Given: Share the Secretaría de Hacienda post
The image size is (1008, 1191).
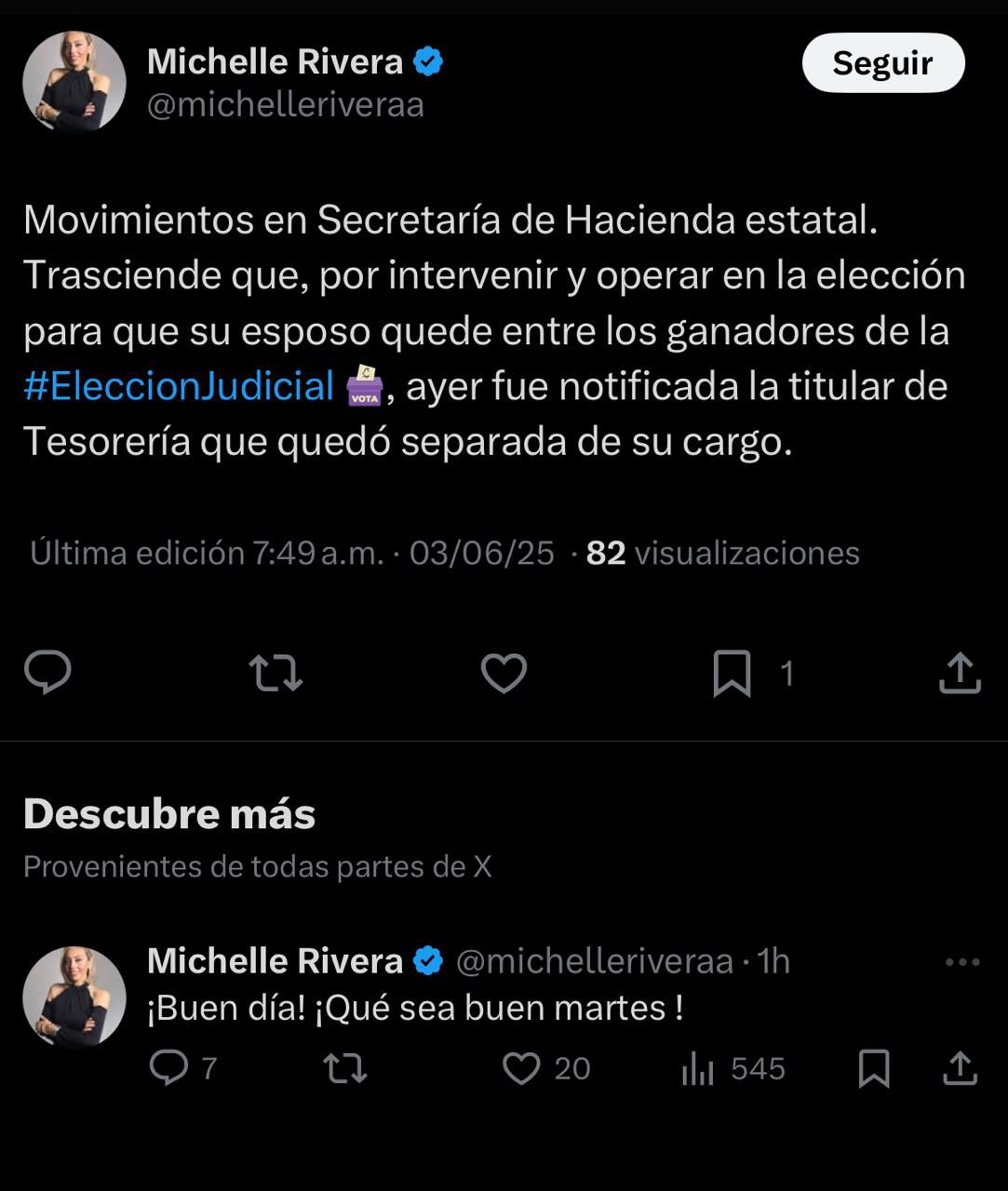Looking at the screenshot, I should tap(960, 672).
